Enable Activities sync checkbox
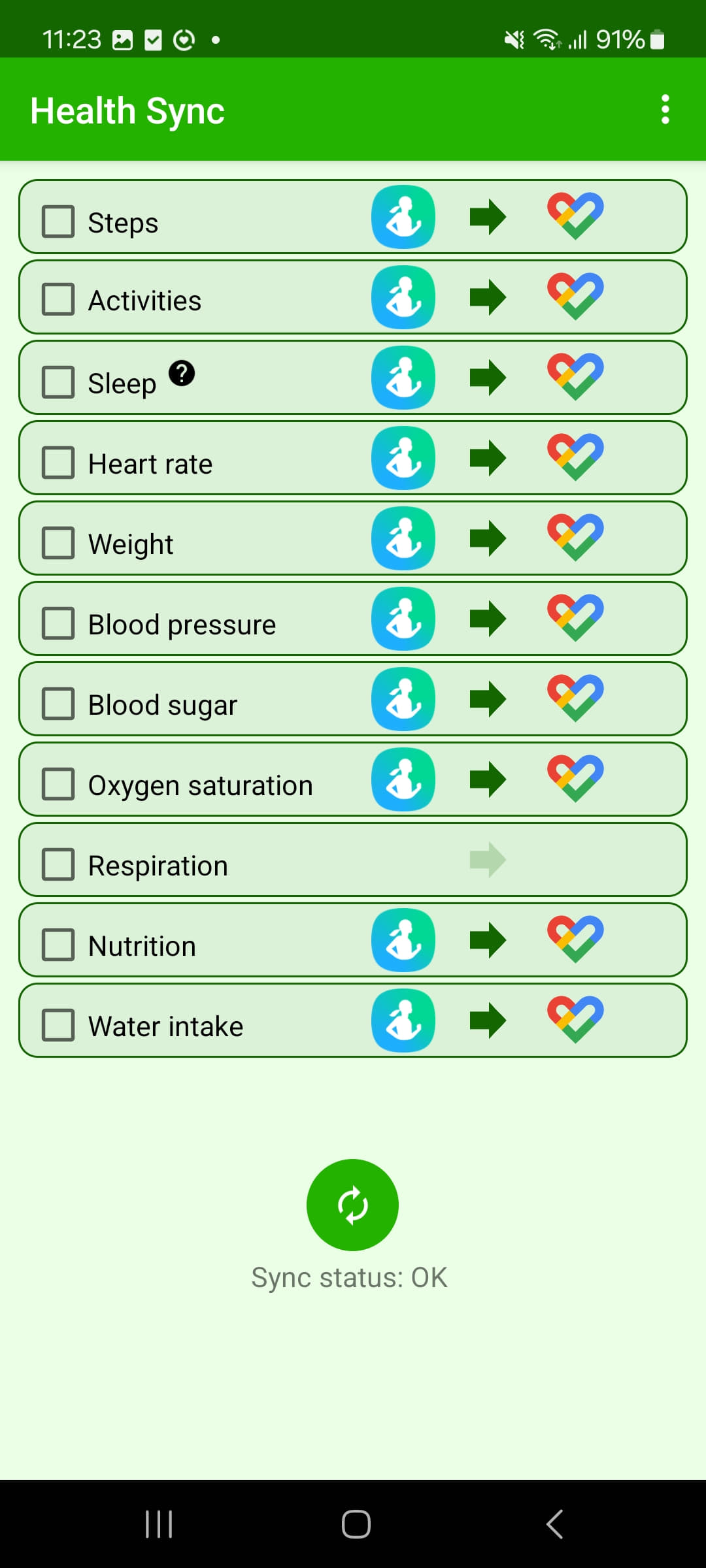706x1568 pixels. [x=58, y=300]
